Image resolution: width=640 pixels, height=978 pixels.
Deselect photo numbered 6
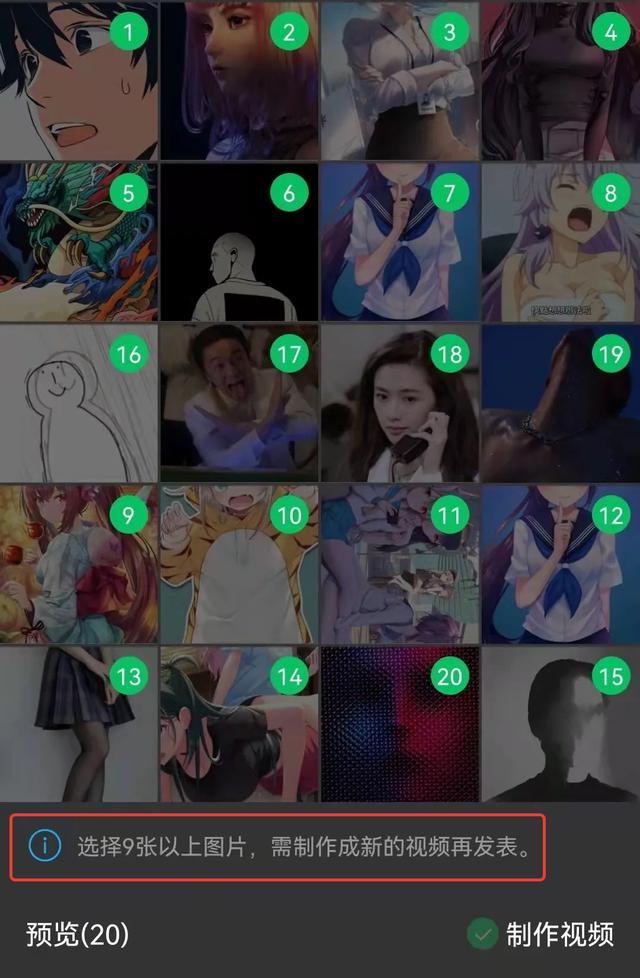click(x=289, y=193)
